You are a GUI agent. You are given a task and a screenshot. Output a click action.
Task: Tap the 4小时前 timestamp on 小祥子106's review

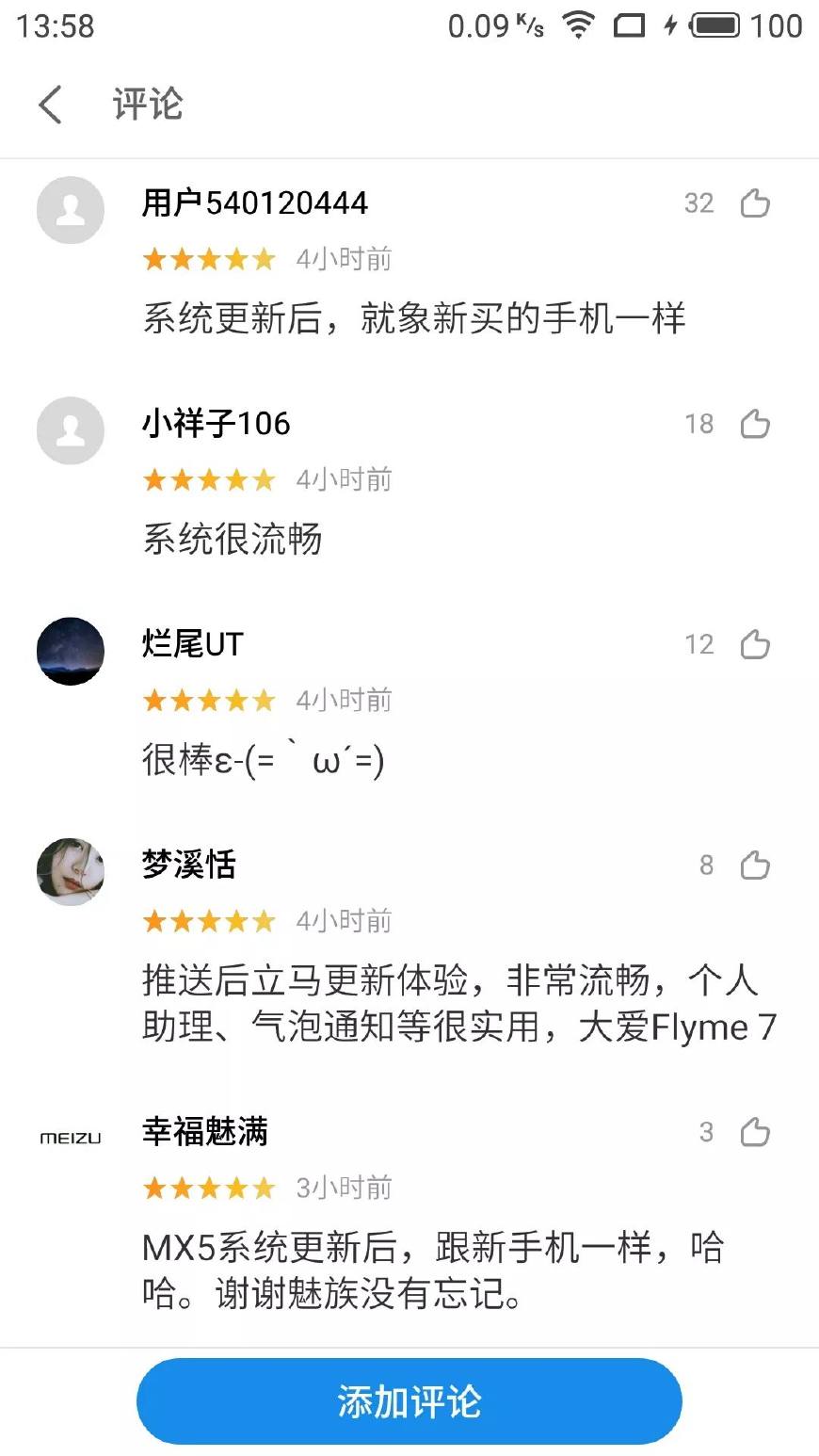tap(345, 479)
